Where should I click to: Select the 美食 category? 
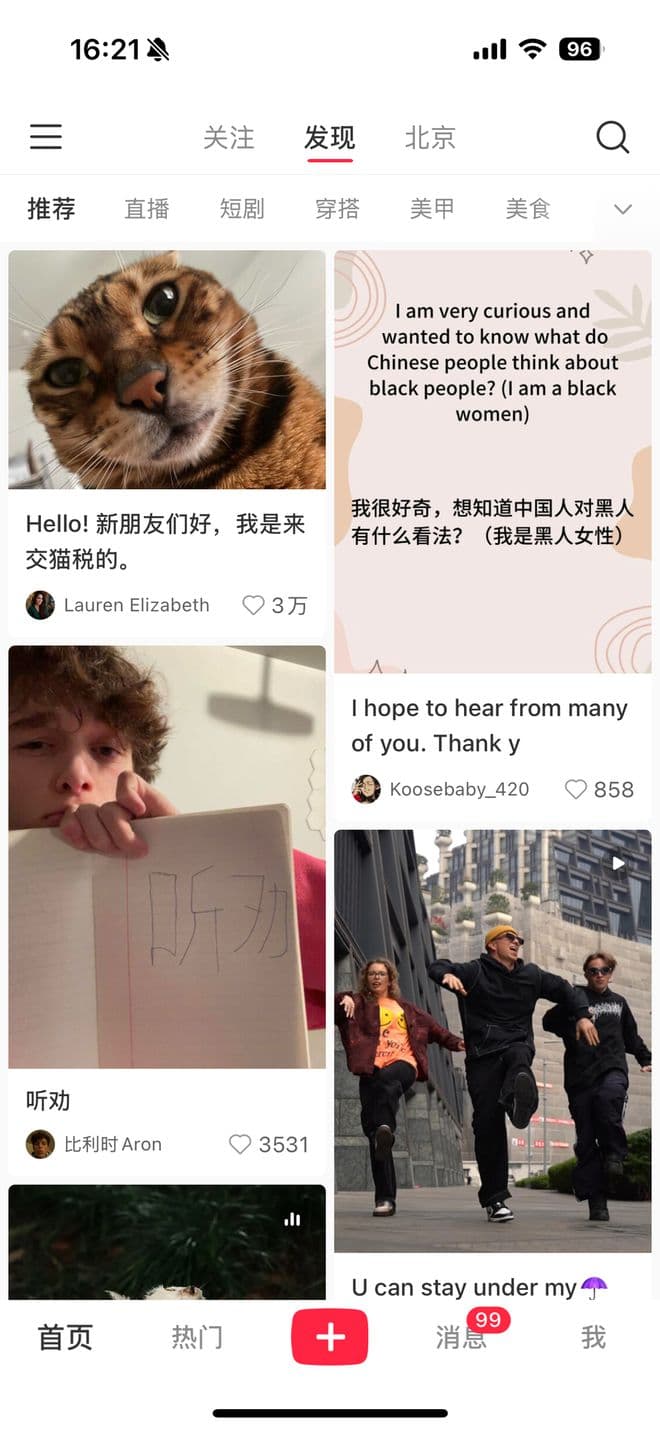[528, 208]
